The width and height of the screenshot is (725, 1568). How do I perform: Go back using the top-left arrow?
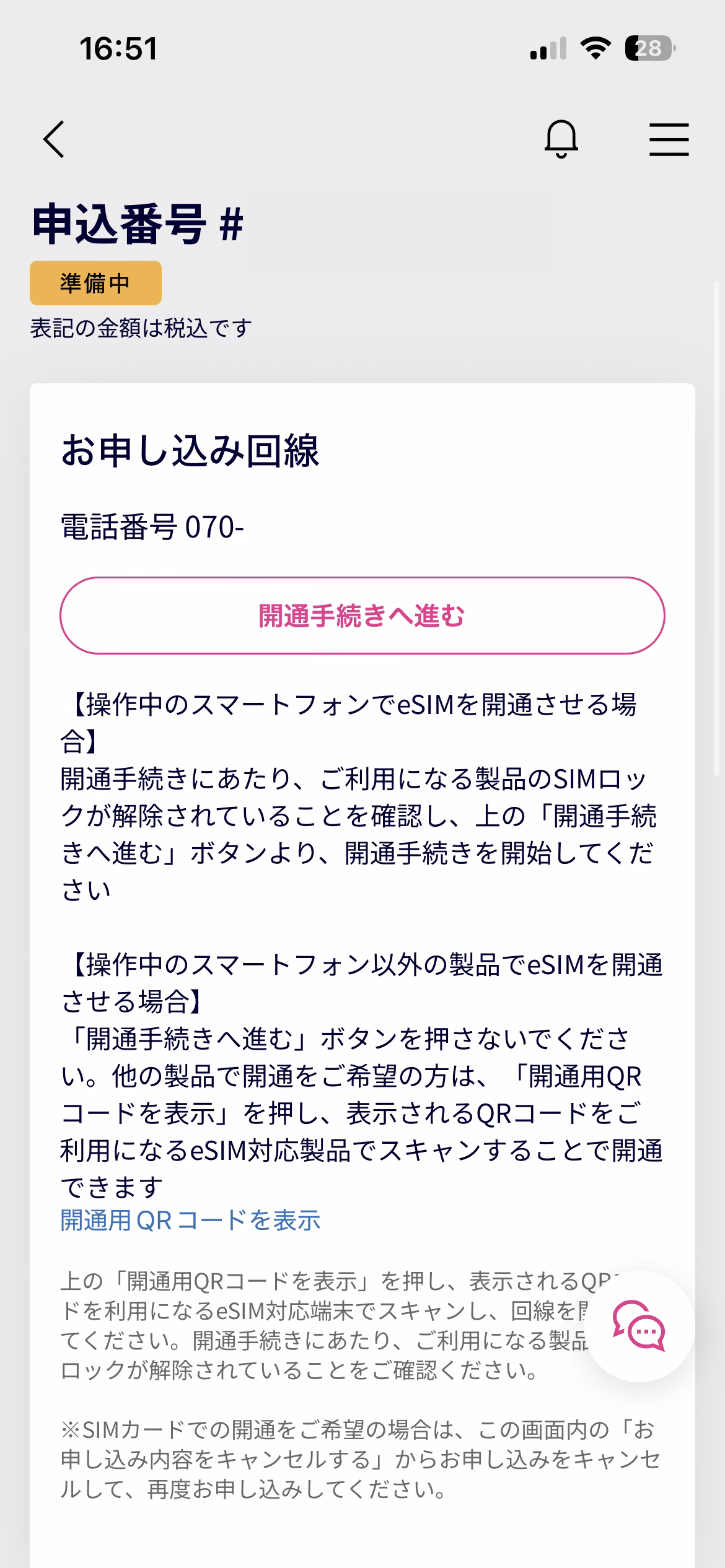point(54,139)
